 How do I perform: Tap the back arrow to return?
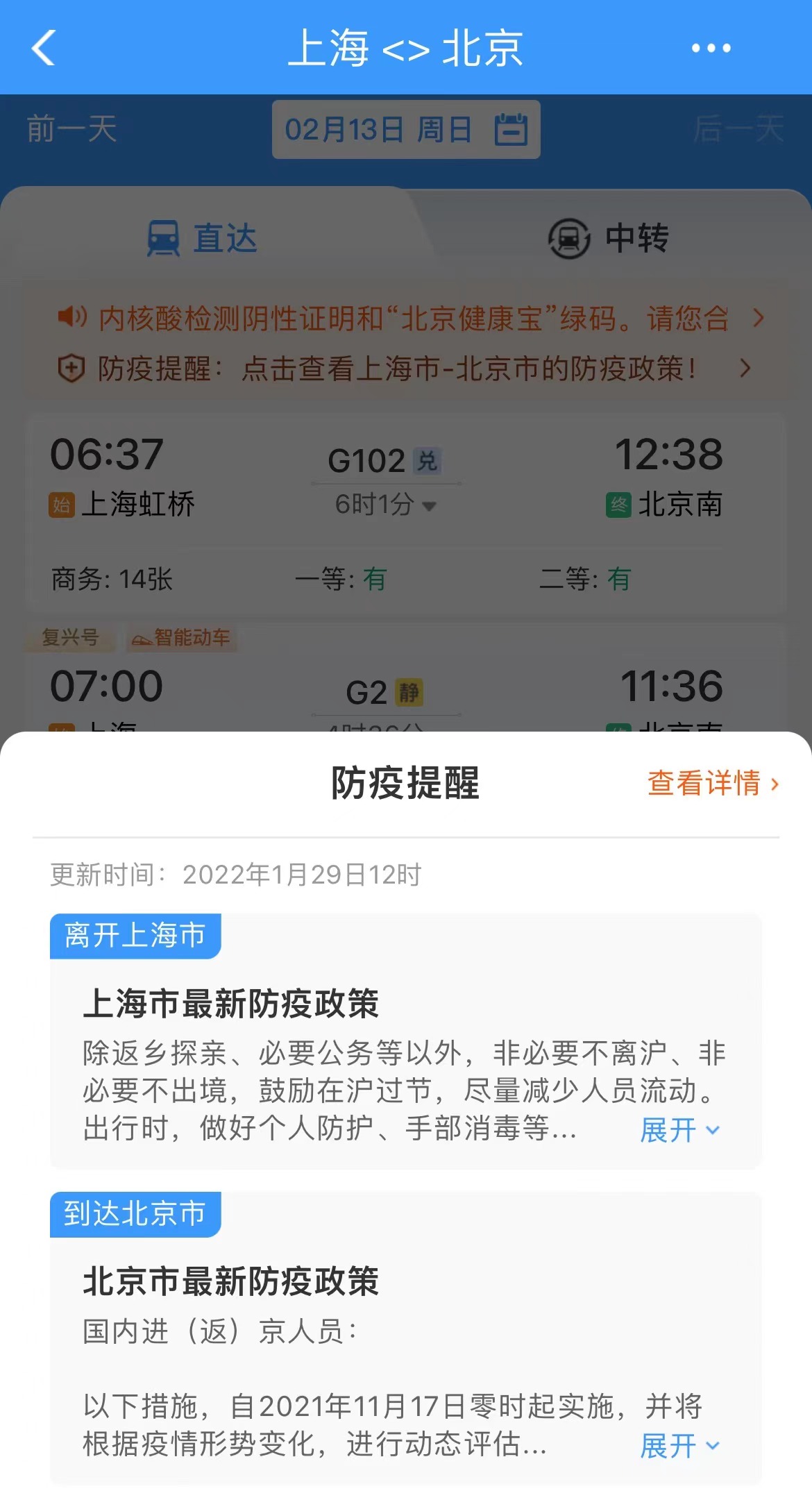43,49
